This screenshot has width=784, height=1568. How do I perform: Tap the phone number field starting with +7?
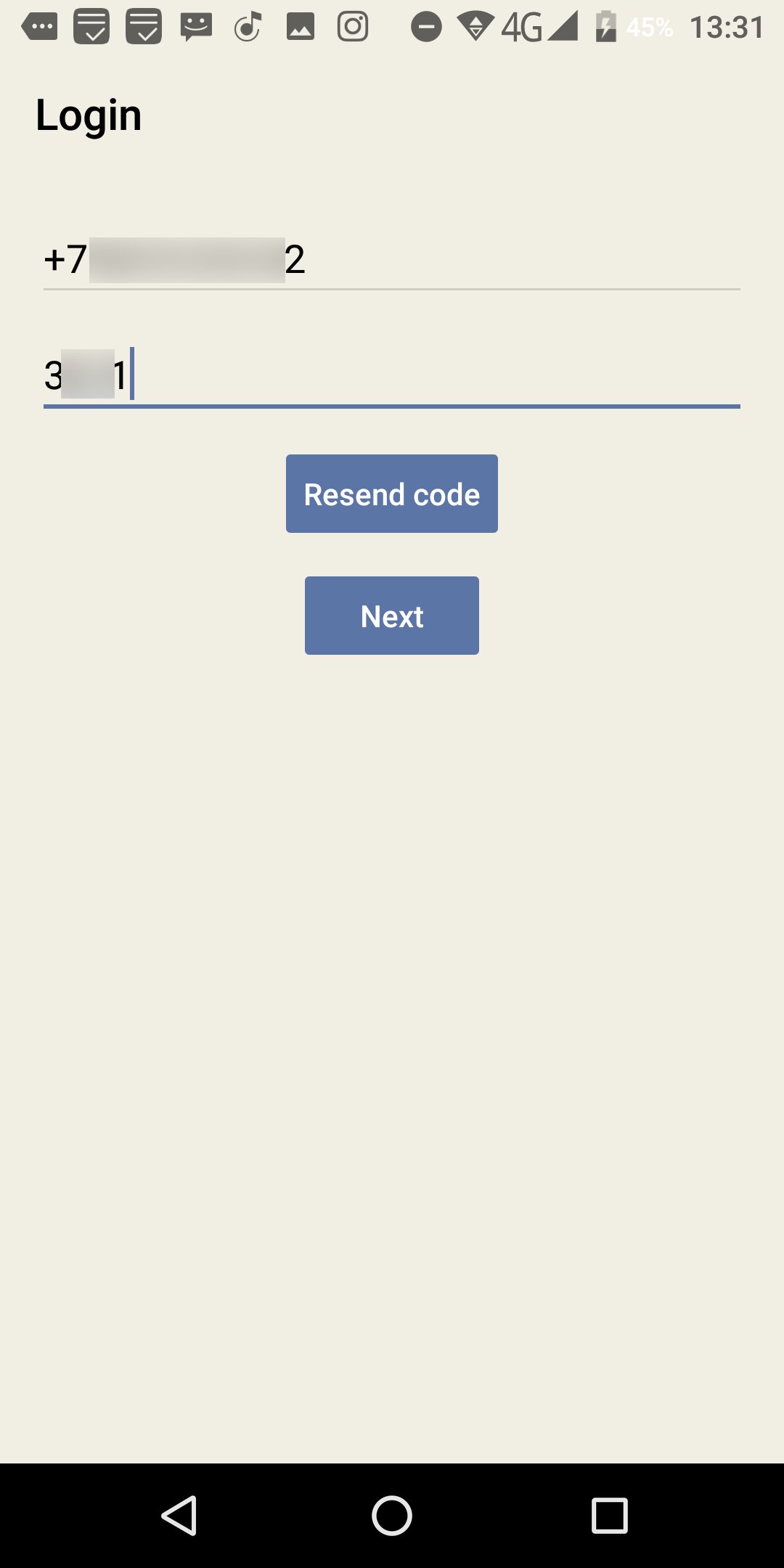pos(392,260)
